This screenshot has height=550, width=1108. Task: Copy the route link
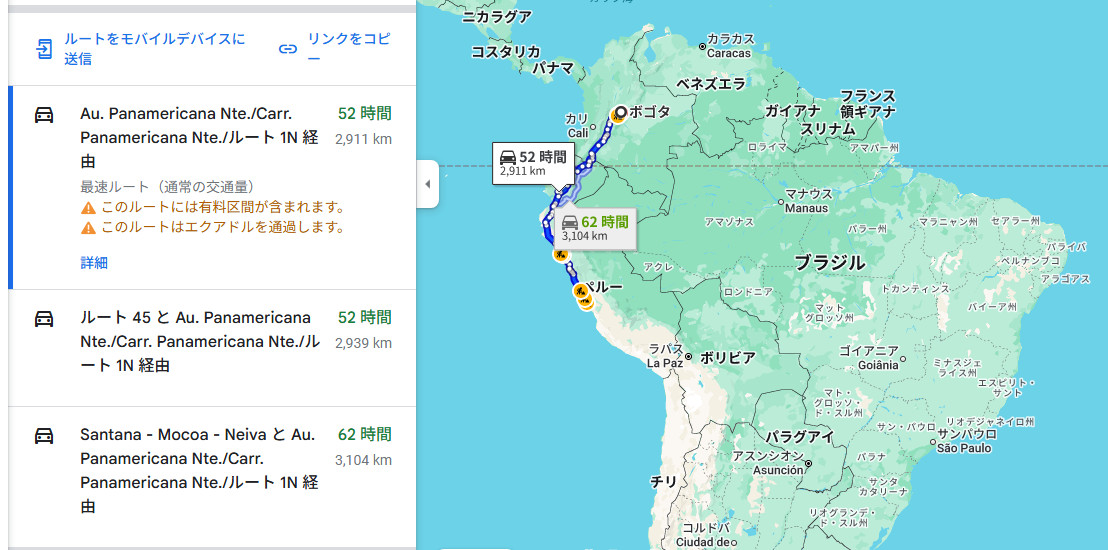(x=335, y=49)
